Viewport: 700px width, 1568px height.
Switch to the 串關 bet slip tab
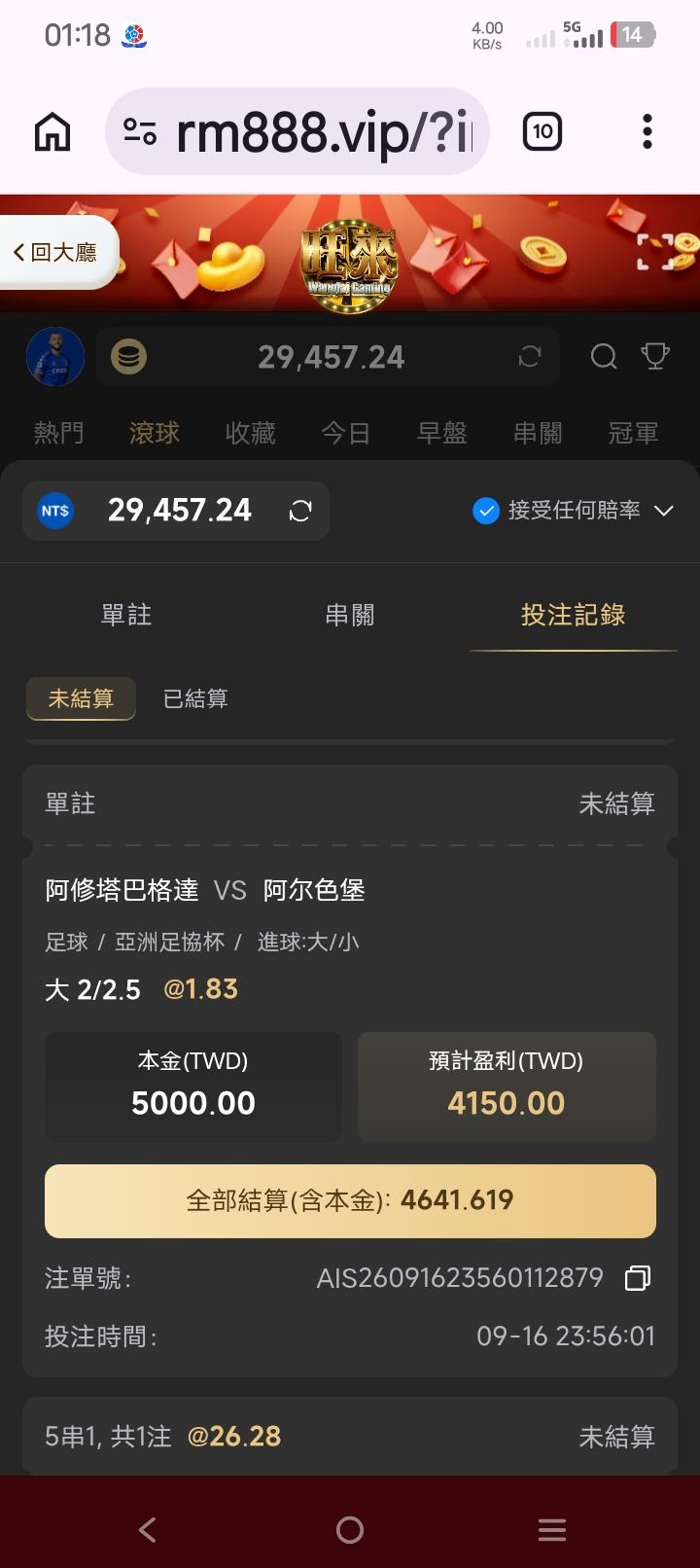[x=350, y=615]
